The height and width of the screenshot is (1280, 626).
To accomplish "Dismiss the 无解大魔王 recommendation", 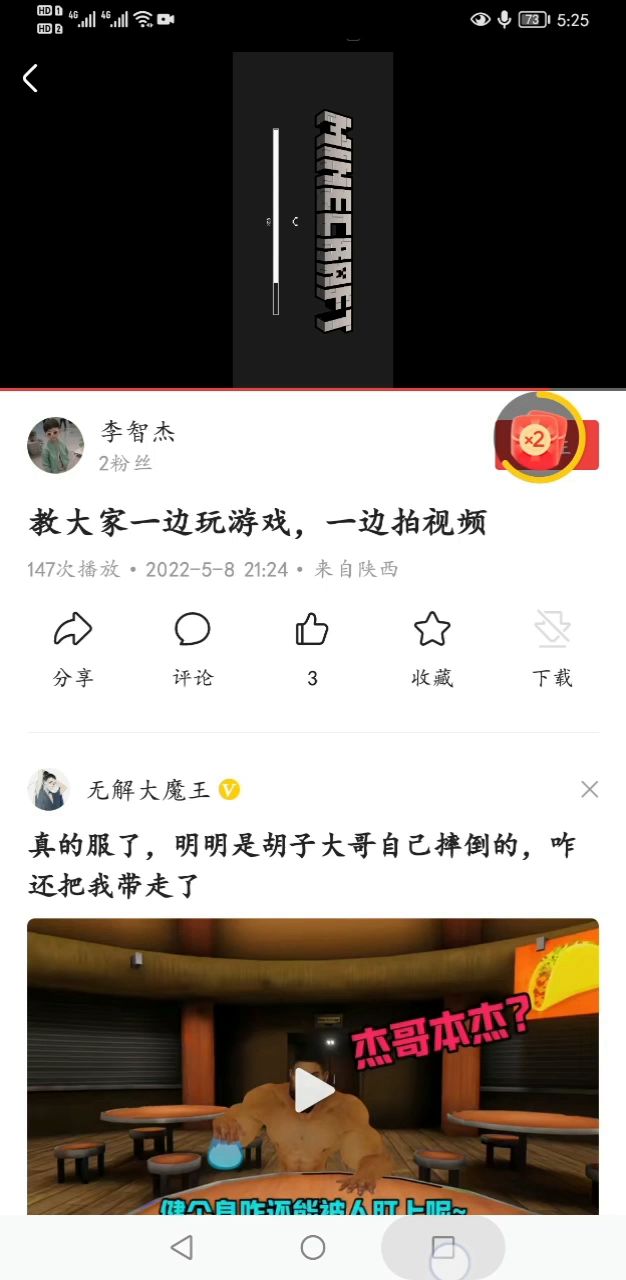I will tap(590, 790).
